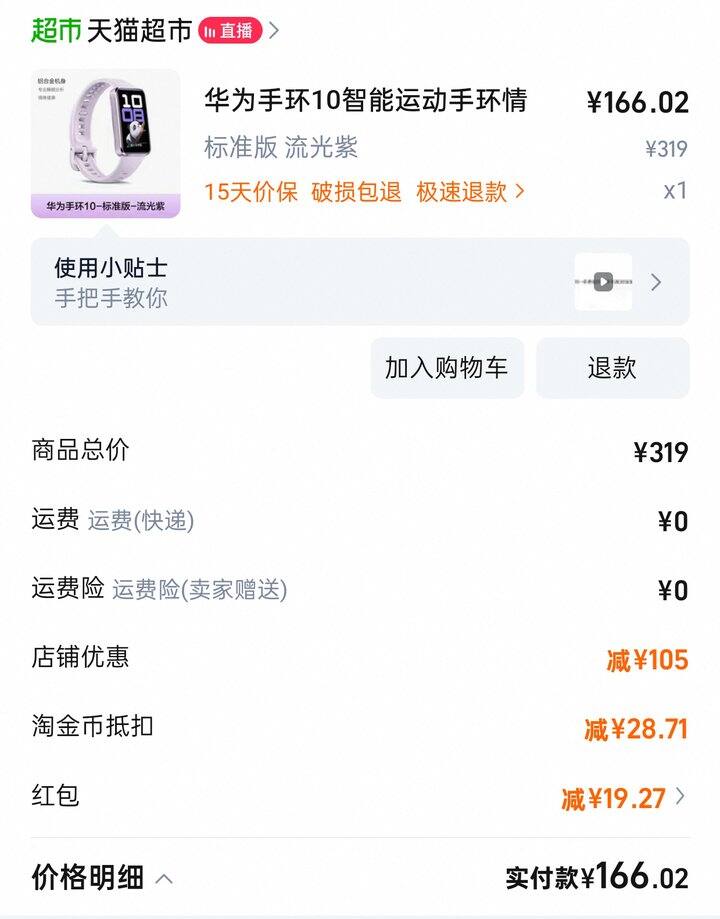Screen dimensions: 720x919
Task: Collapse the 价格明细 section
Action: tap(103, 878)
